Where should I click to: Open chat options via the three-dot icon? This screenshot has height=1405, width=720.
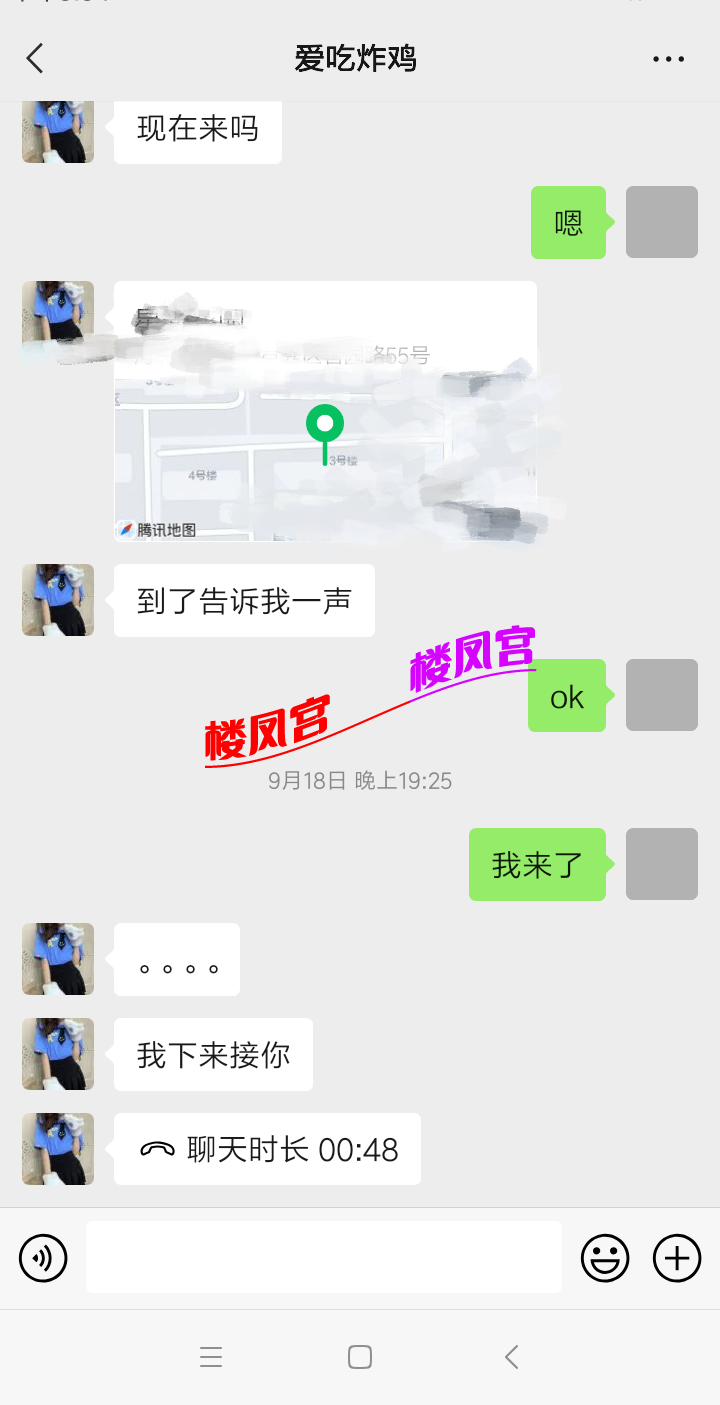click(x=667, y=58)
